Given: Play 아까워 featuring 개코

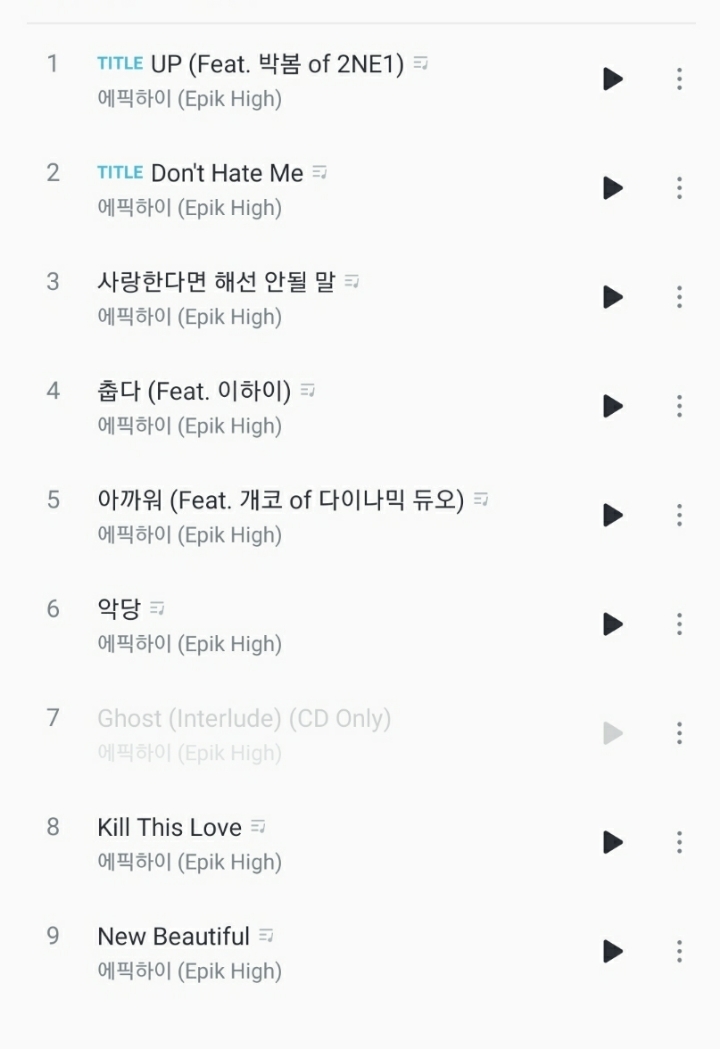Looking at the screenshot, I should [611, 516].
